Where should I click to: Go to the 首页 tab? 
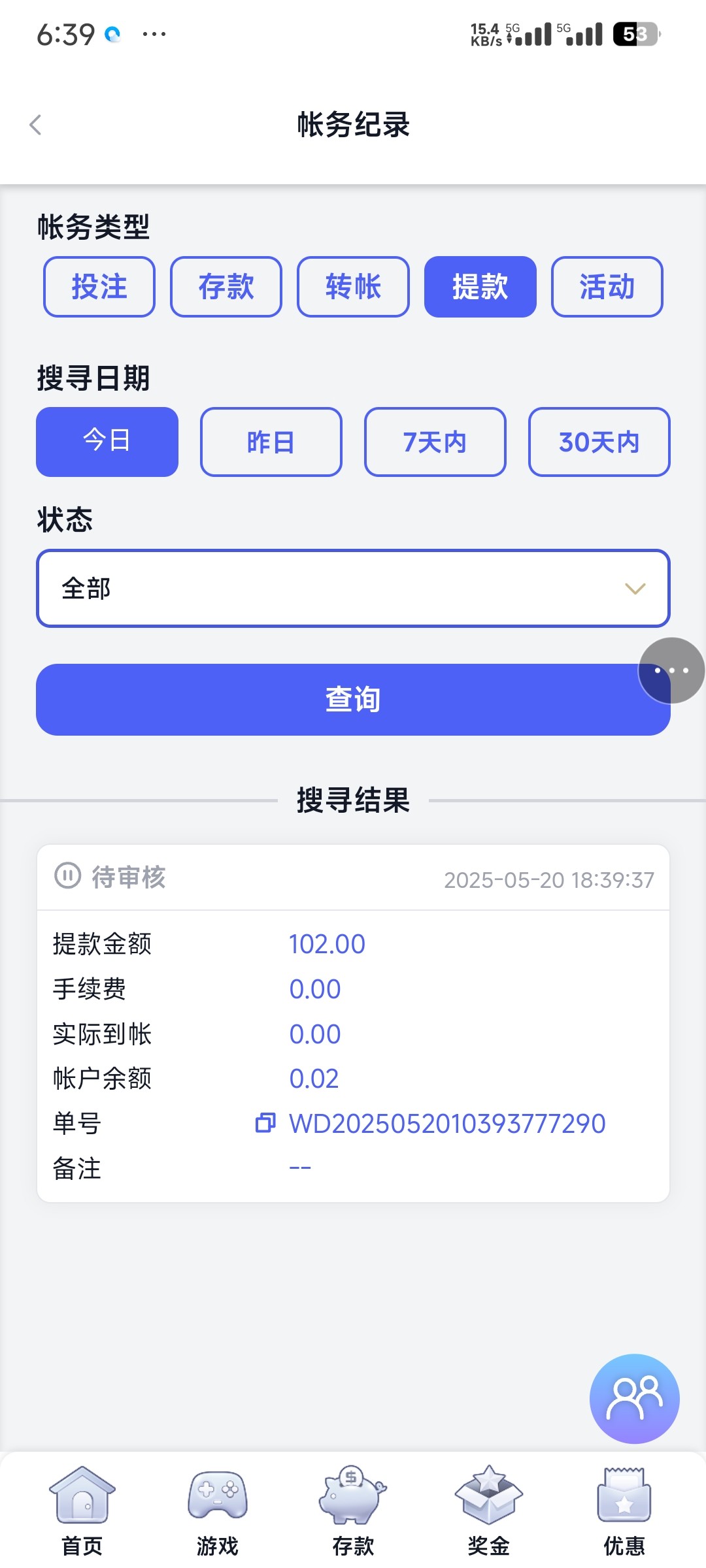pyautogui.click(x=82, y=1511)
